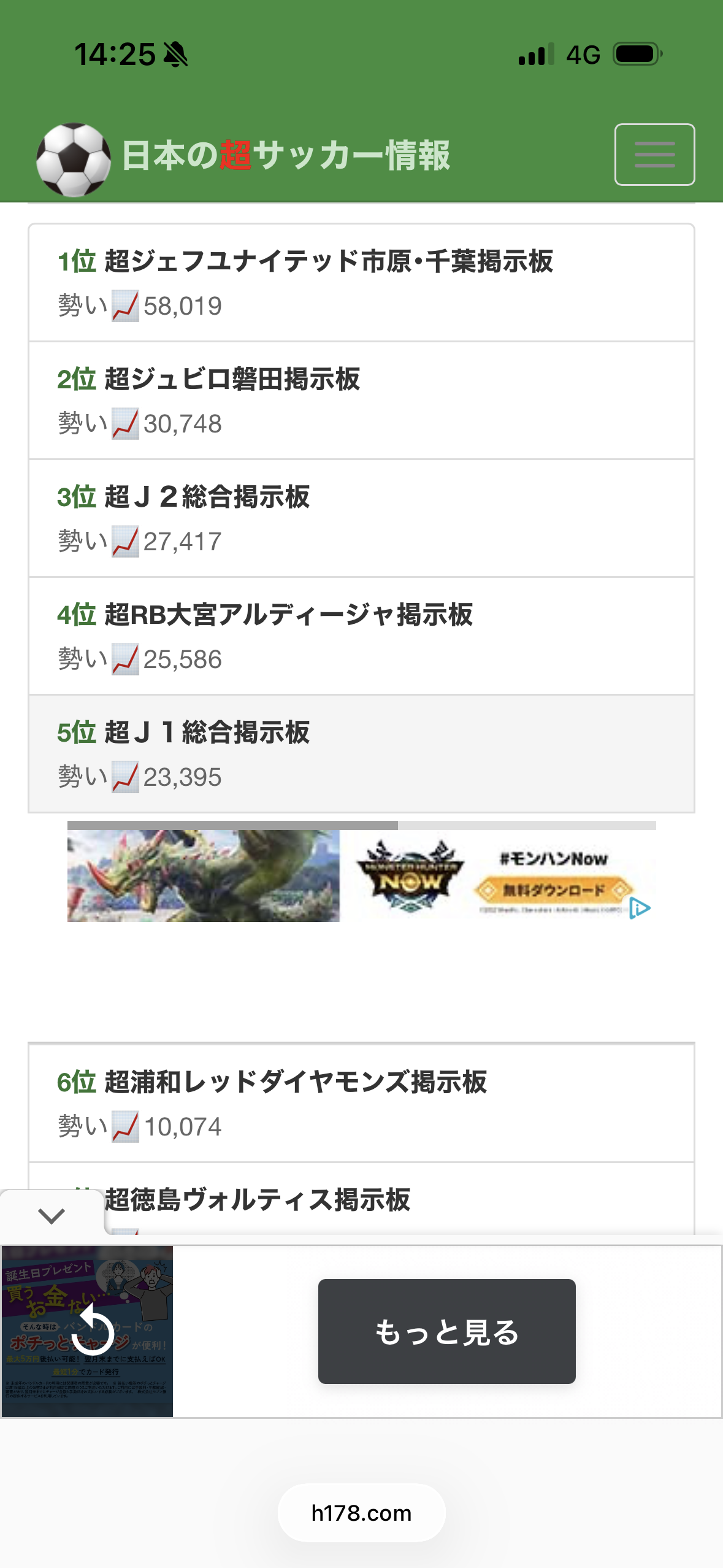Tap the 日本の超サッカー情報 site logo
The width and height of the screenshot is (723, 1568).
pyautogui.click(x=244, y=156)
